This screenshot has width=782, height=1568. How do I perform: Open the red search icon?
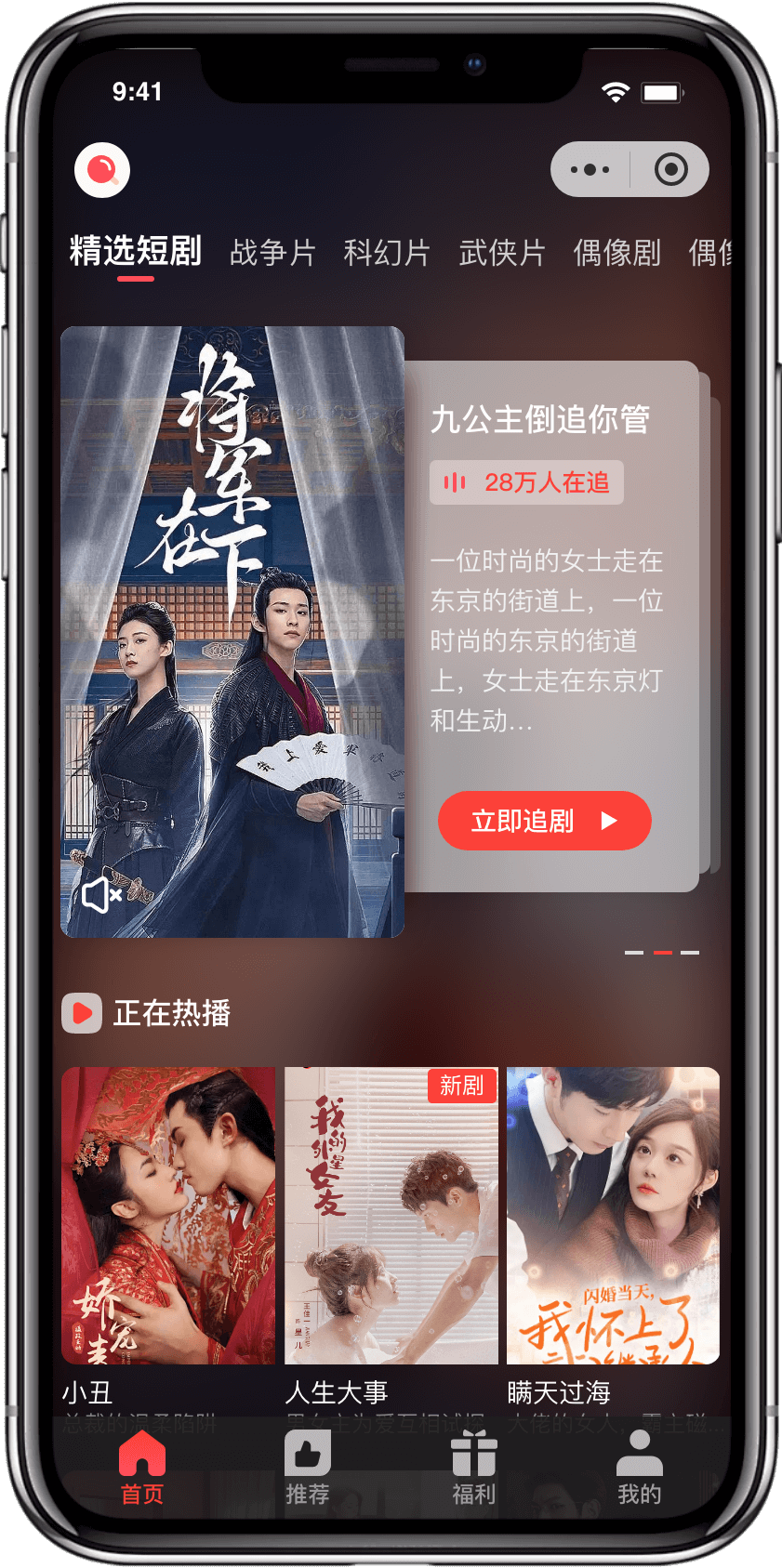pos(102,170)
